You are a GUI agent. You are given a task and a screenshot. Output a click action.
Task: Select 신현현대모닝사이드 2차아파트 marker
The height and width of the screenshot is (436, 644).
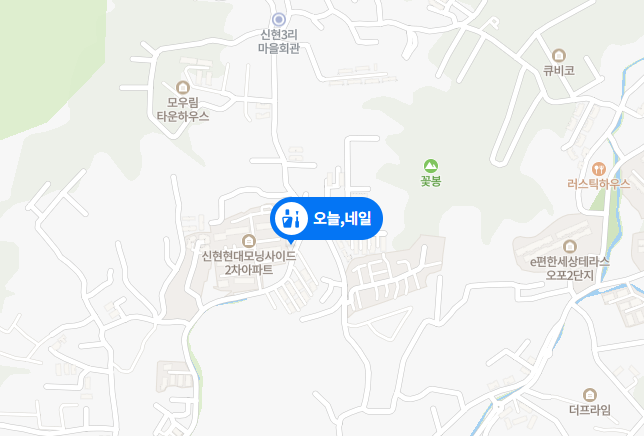point(249,240)
